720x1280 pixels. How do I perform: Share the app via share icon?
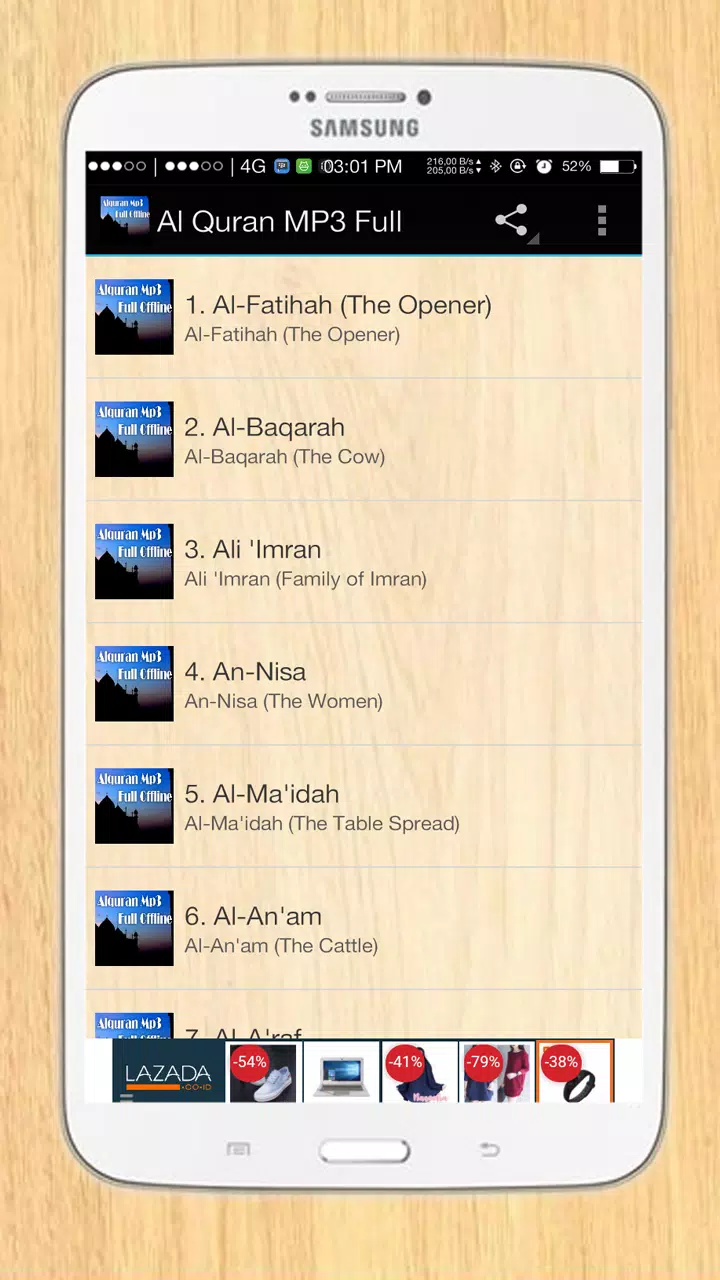point(511,221)
